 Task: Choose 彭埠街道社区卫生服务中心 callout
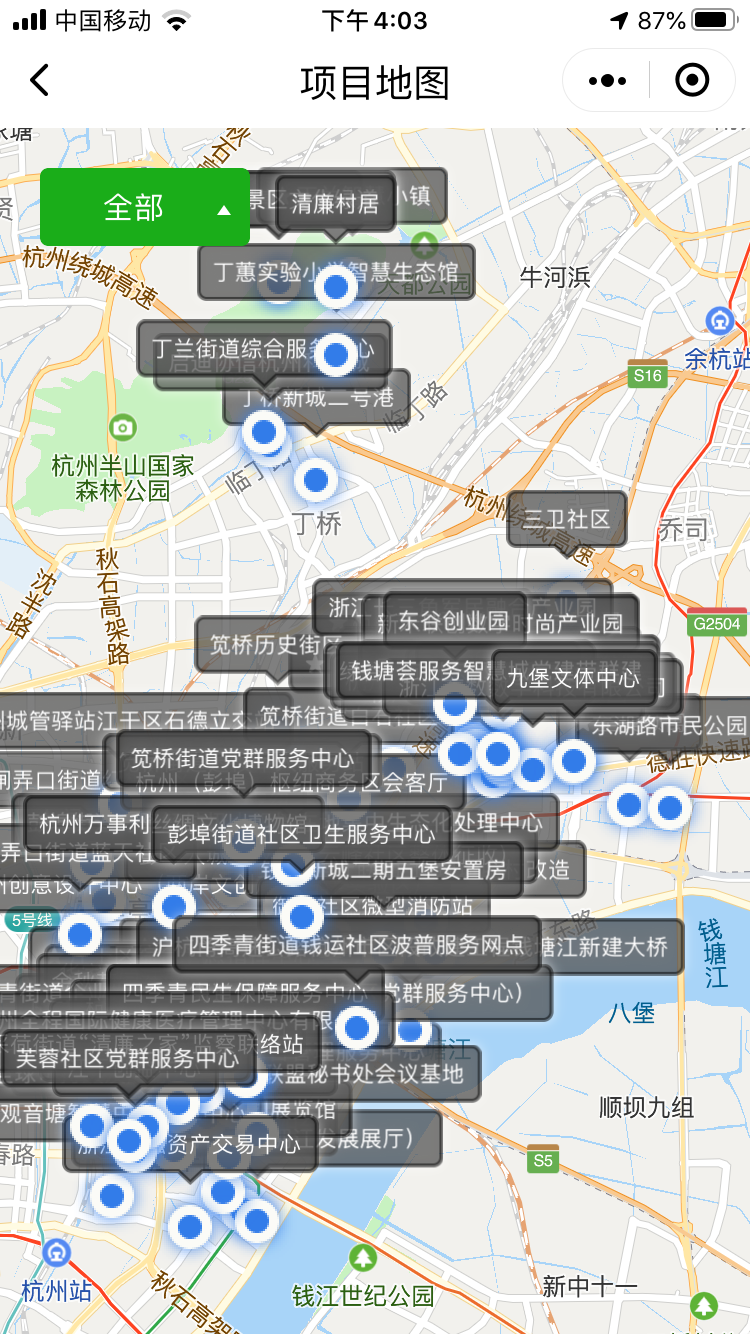click(302, 833)
